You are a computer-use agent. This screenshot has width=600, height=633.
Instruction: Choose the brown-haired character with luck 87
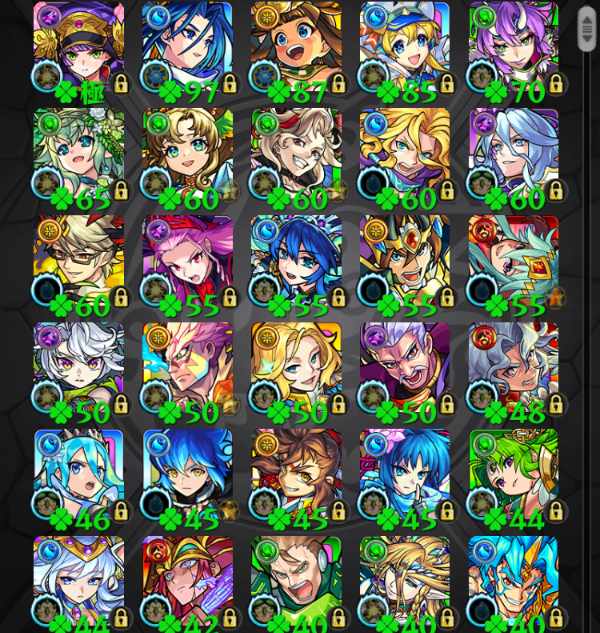tap(296, 50)
